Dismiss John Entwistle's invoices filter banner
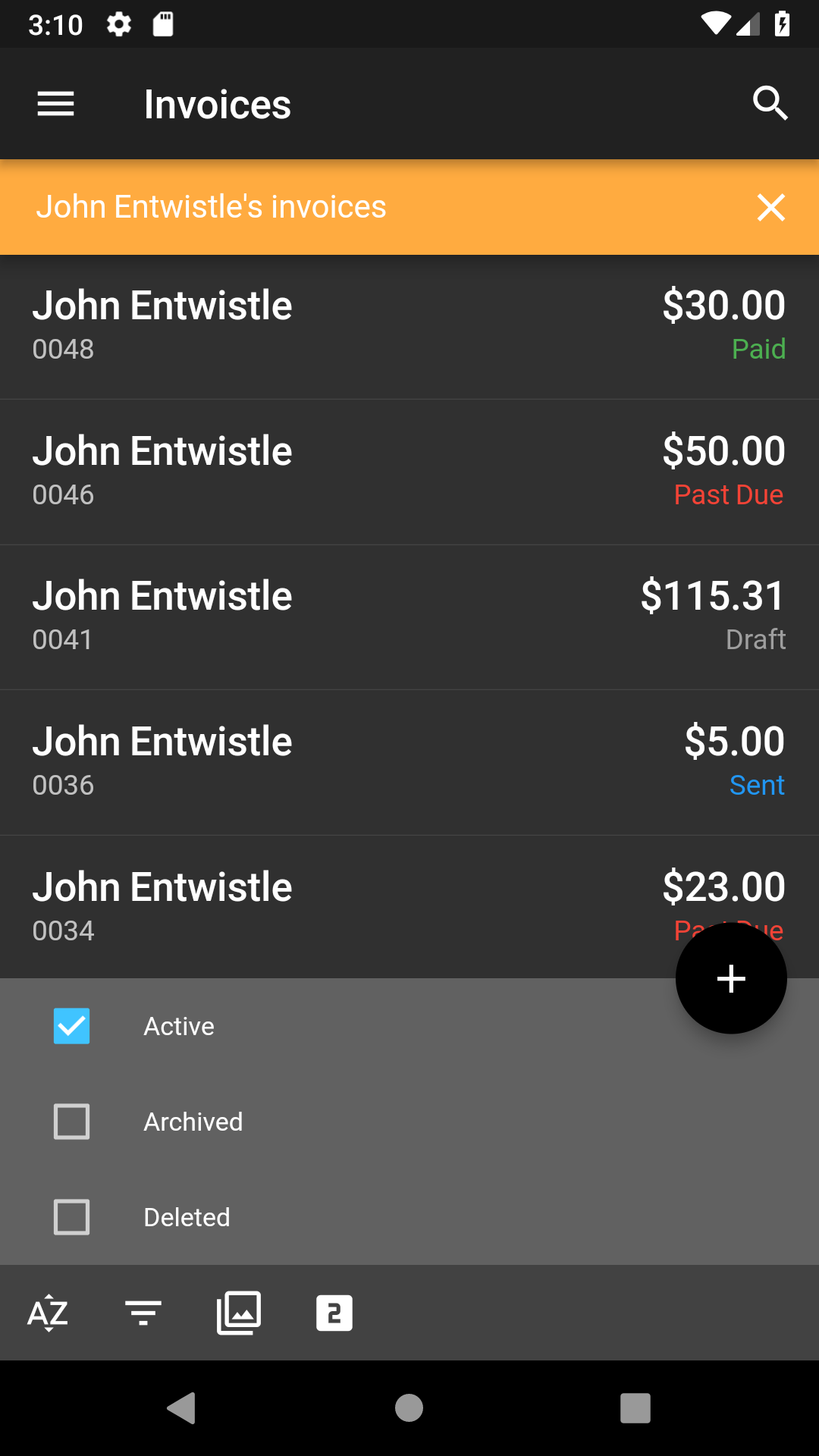Screen dimensions: 819x1456 point(770,207)
